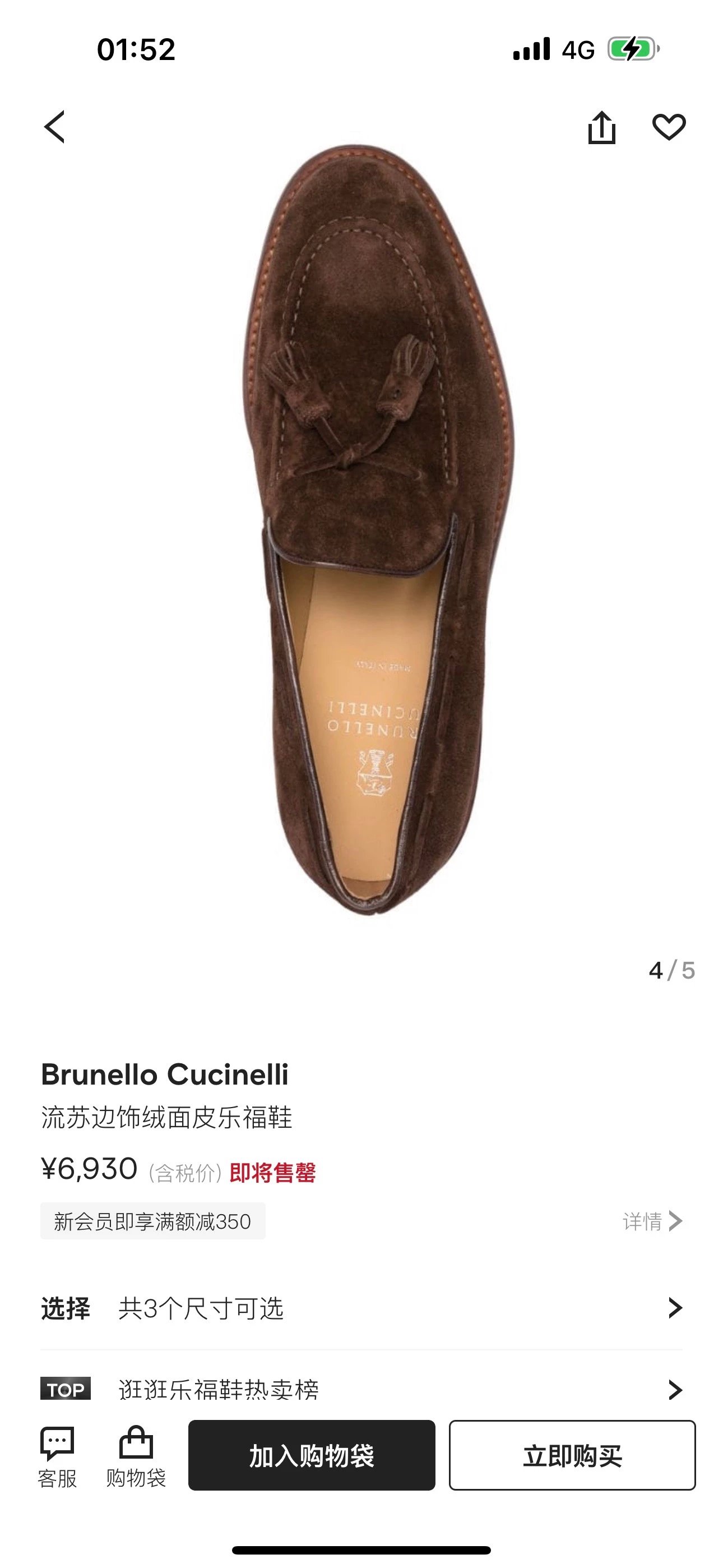The width and height of the screenshot is (723, 1568).
Task: Open the 选择 size selection row
Action: (x=361, y=1308)
